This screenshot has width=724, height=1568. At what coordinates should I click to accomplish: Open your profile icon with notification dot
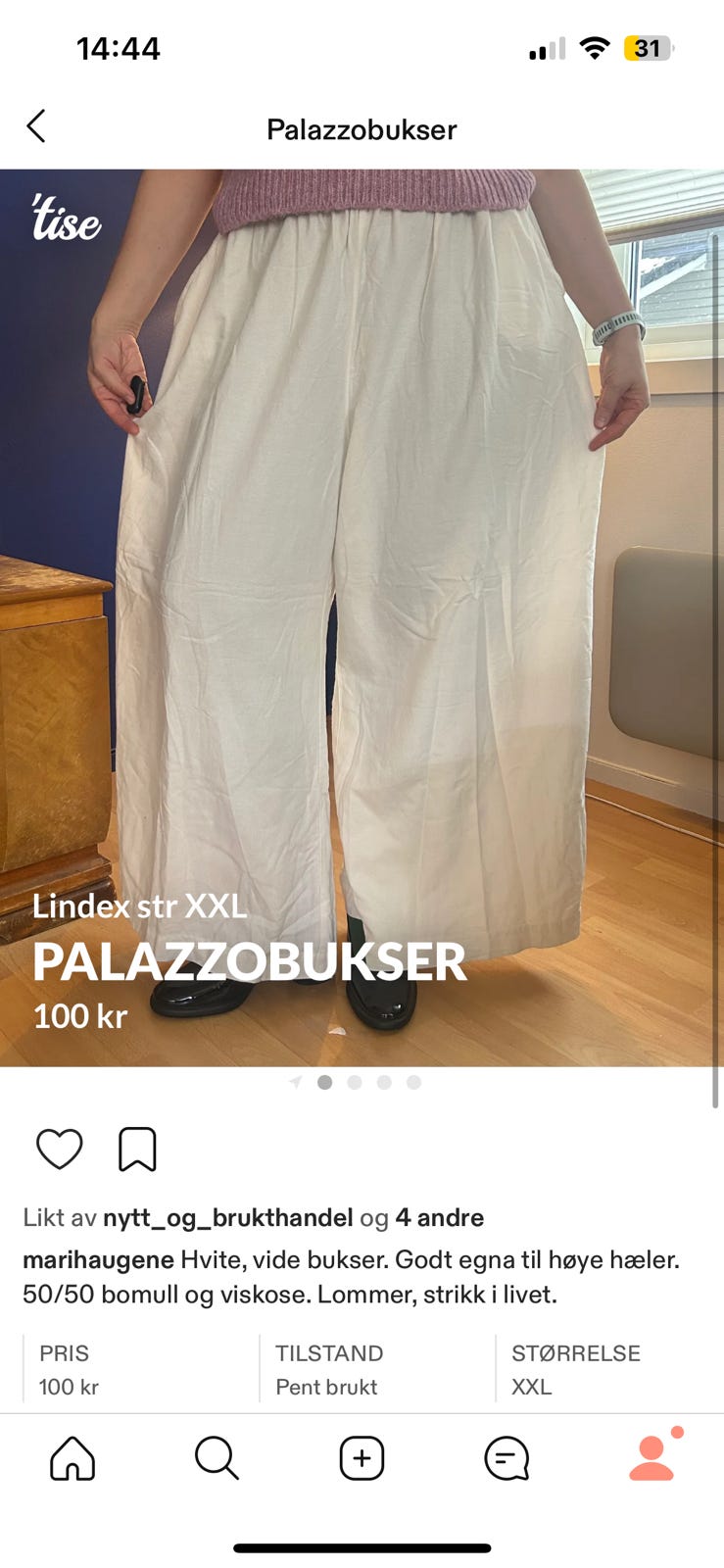(x=651, y=1458)
